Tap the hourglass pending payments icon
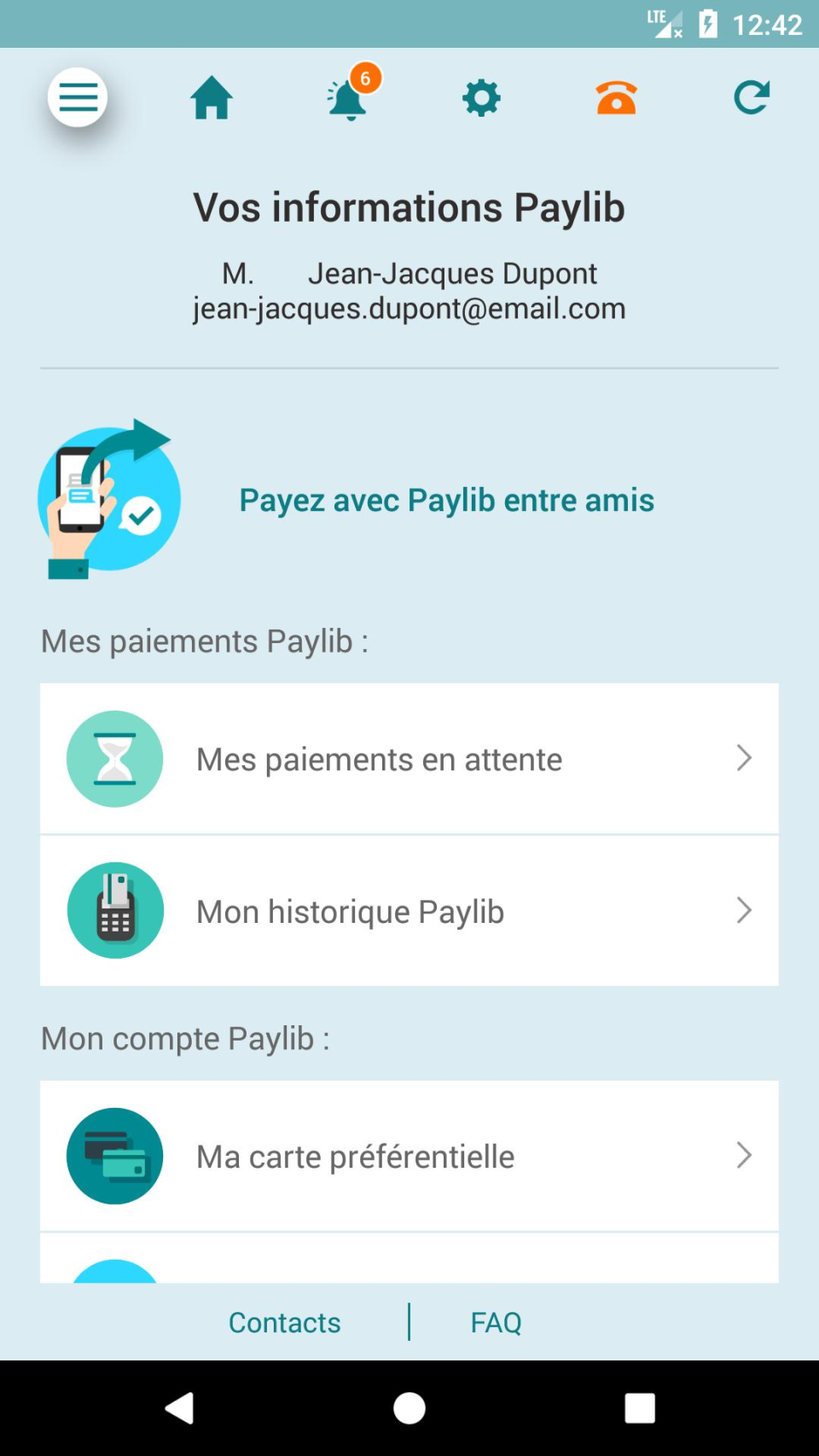The height and width of the screenshot is (1456, 819). (x=115, y=758)
